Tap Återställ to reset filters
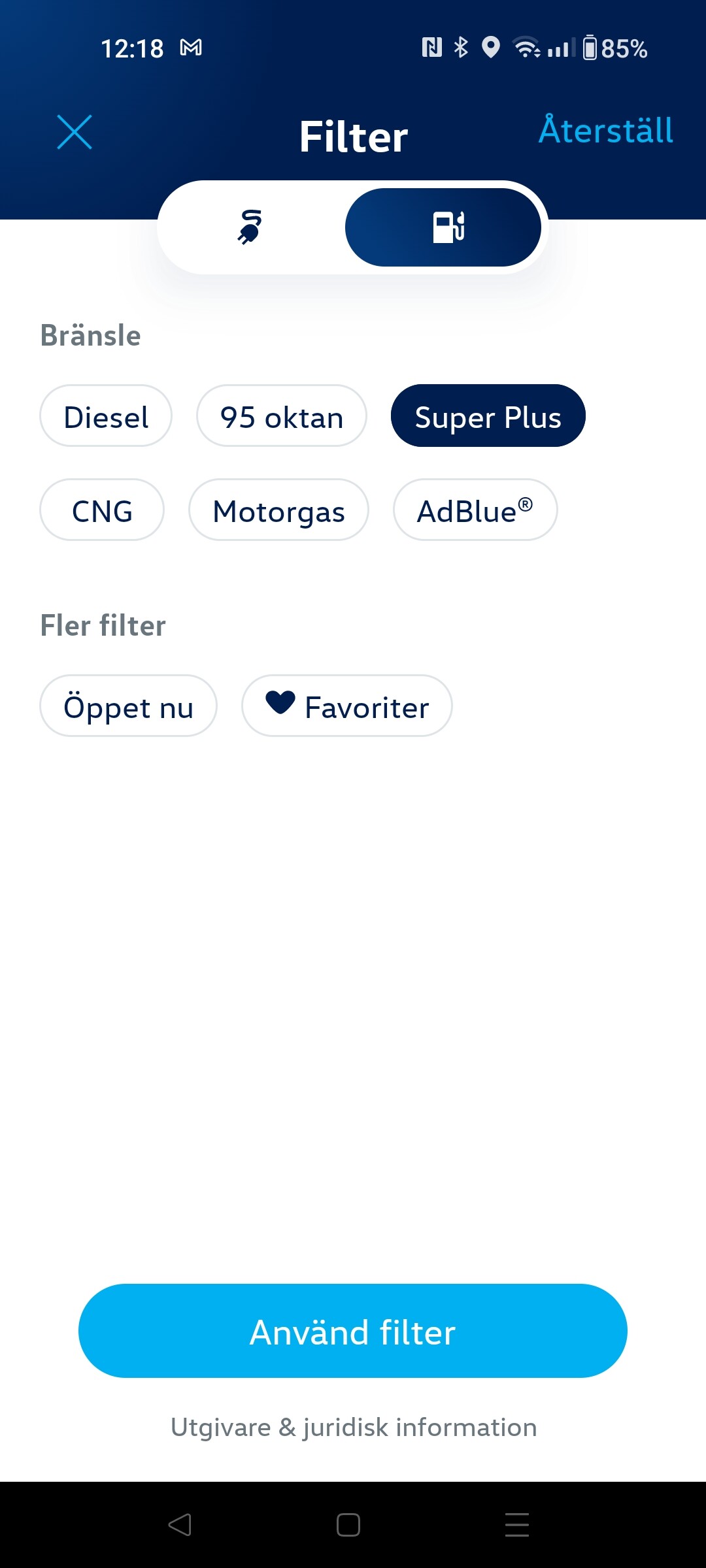Screen dimensions: 706x1568 (606, 130)
